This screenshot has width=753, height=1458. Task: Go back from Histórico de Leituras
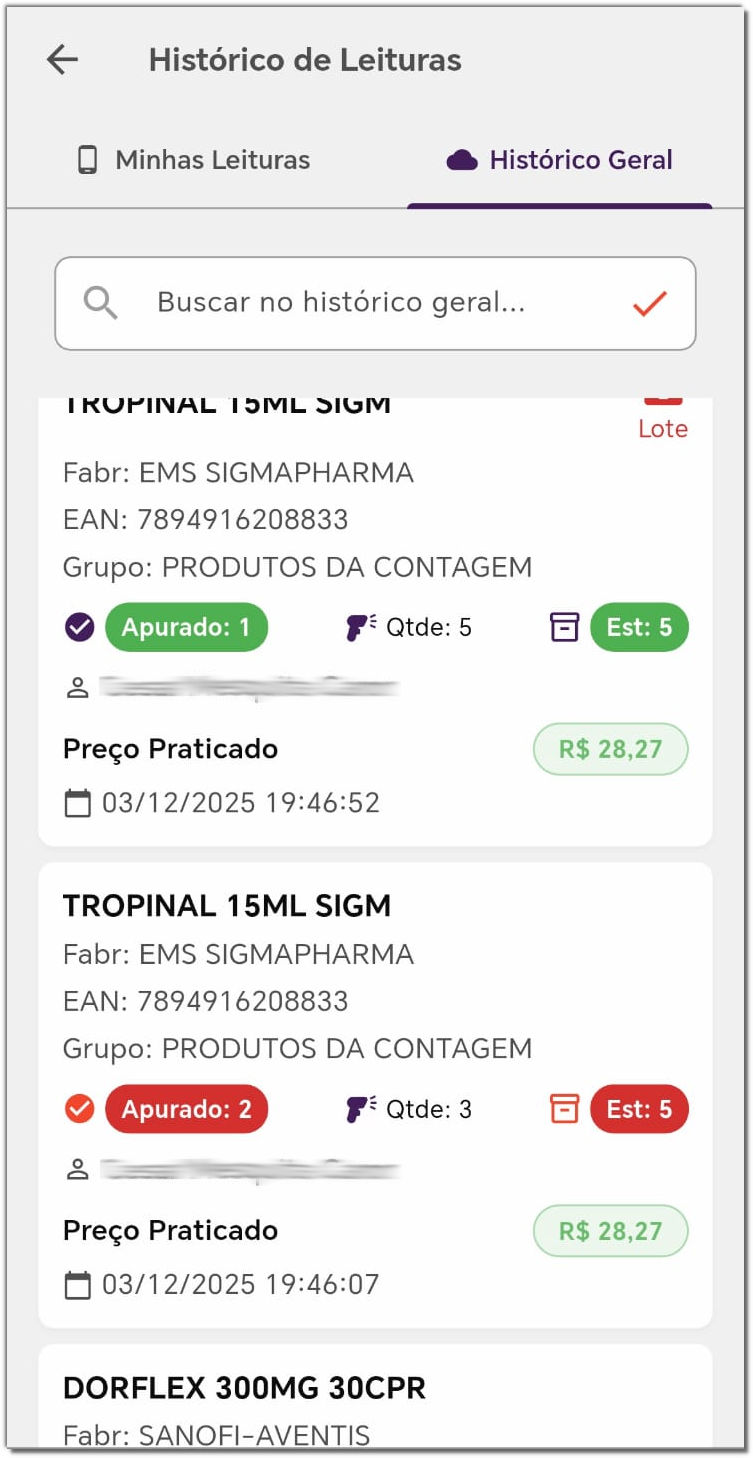pos(62,60)
